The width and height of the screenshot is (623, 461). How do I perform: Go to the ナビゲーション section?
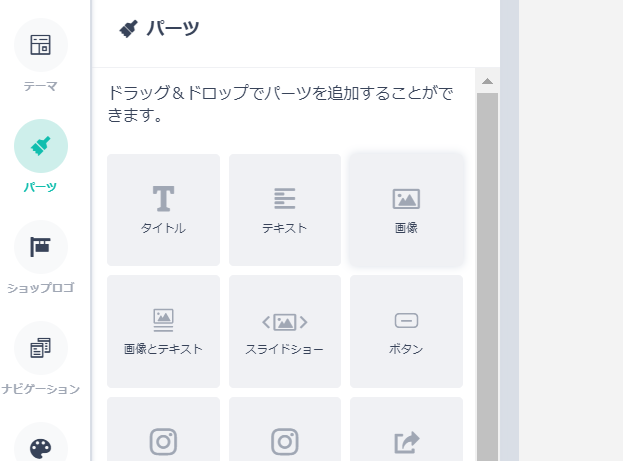pyautogui.click(x=41, y=349)
